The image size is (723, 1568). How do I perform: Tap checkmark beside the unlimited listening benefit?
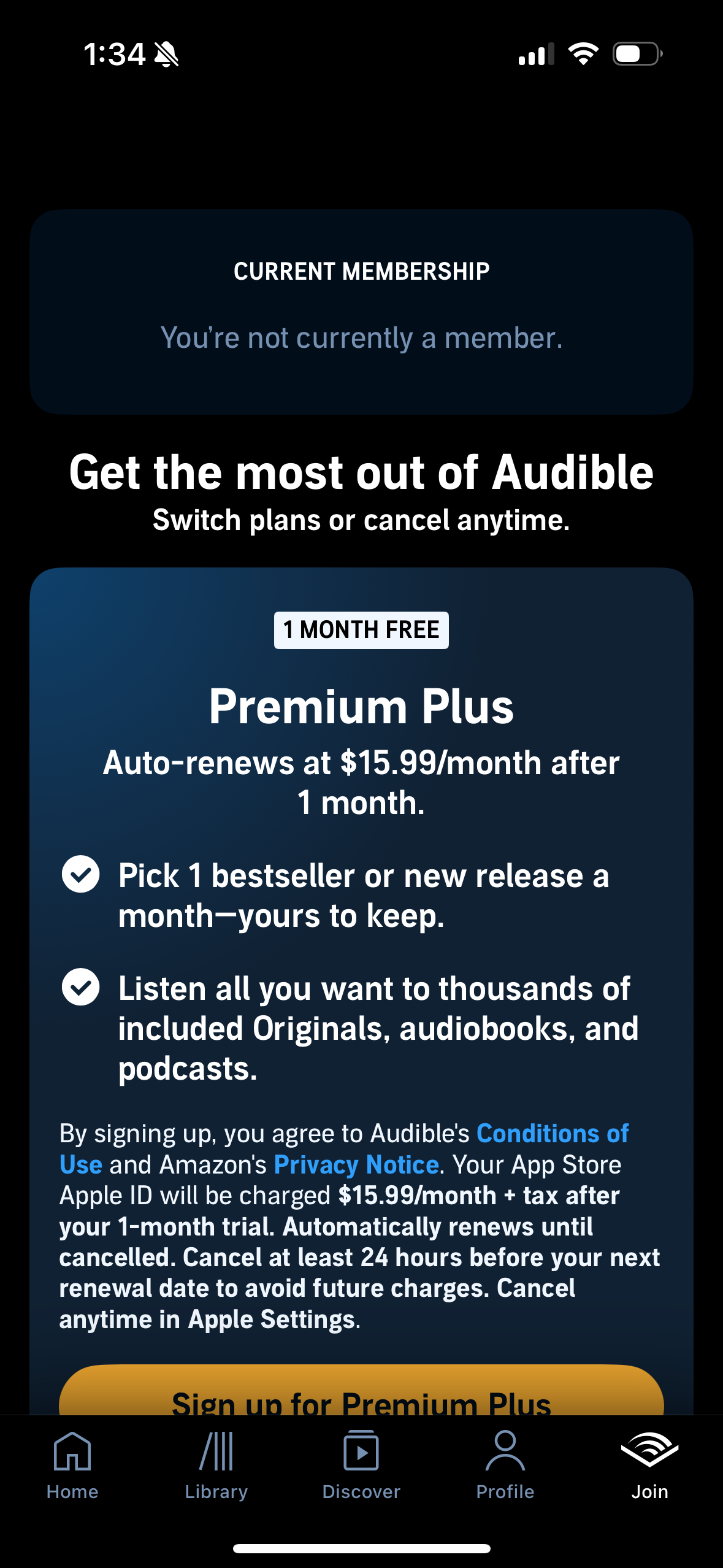[82, 988]
